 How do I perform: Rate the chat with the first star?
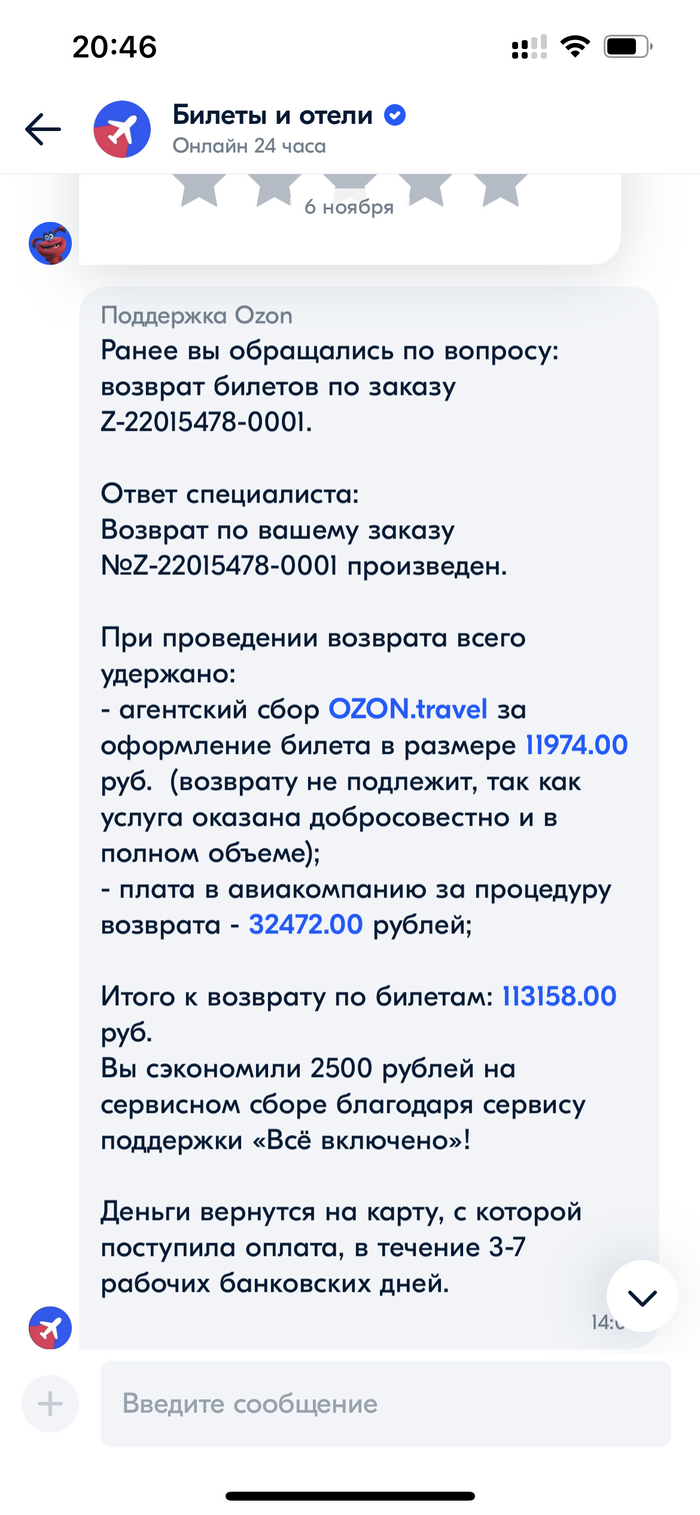(x=200, y=187)
